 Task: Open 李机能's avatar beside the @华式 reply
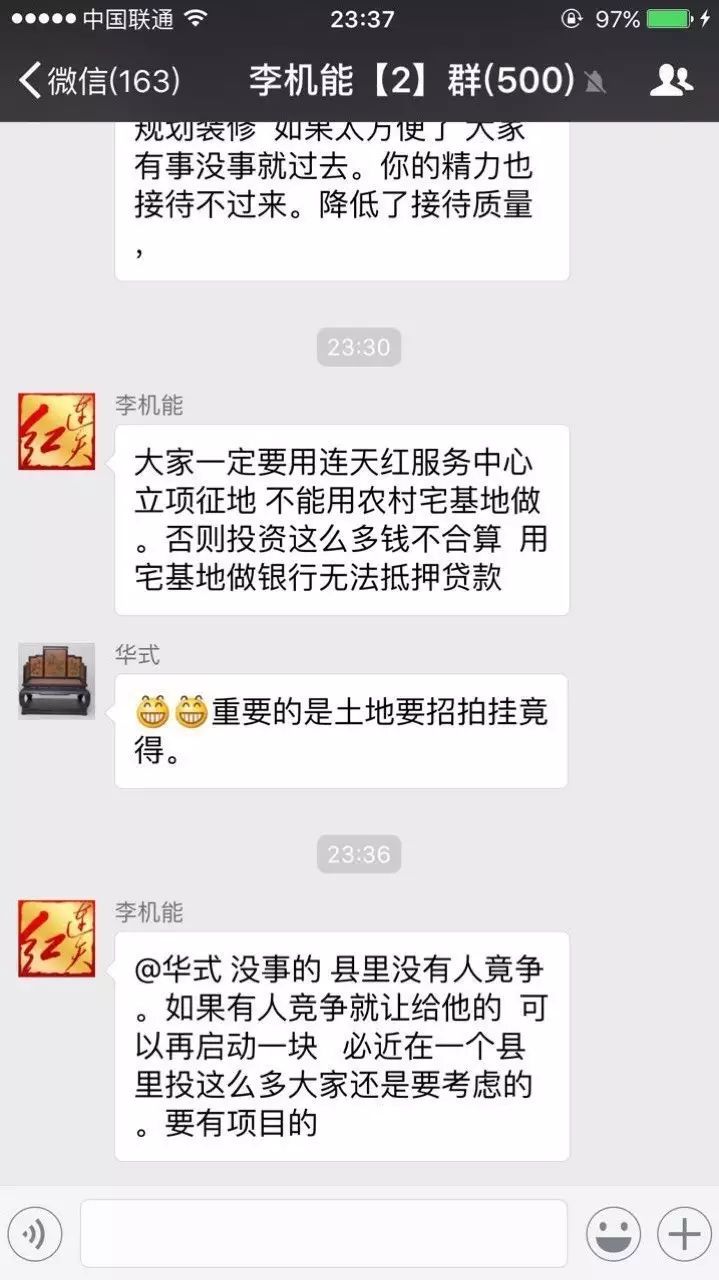pyautogui.click(x=57, y=938)
